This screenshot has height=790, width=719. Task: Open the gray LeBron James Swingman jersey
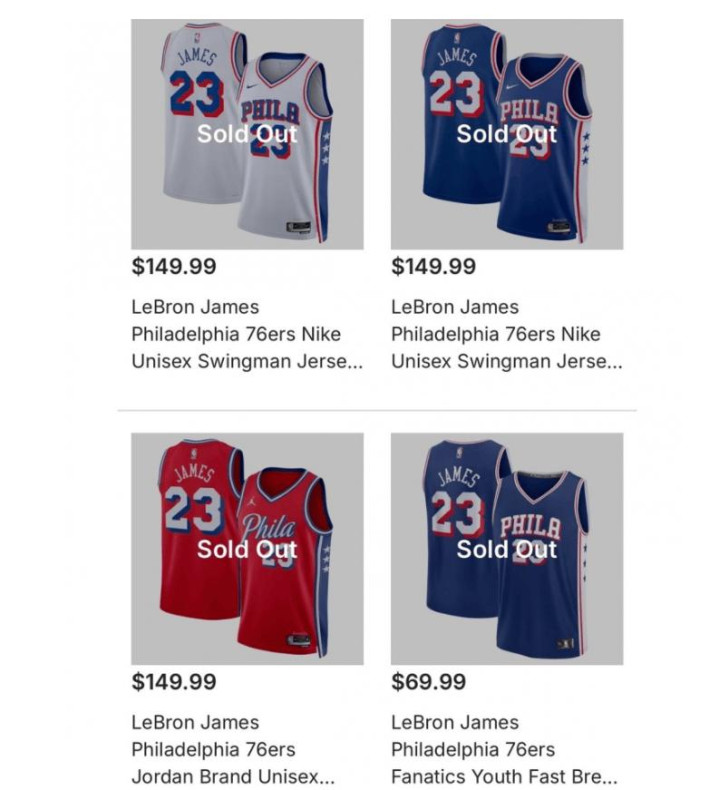pyautogui.click(x=247, y=134)
